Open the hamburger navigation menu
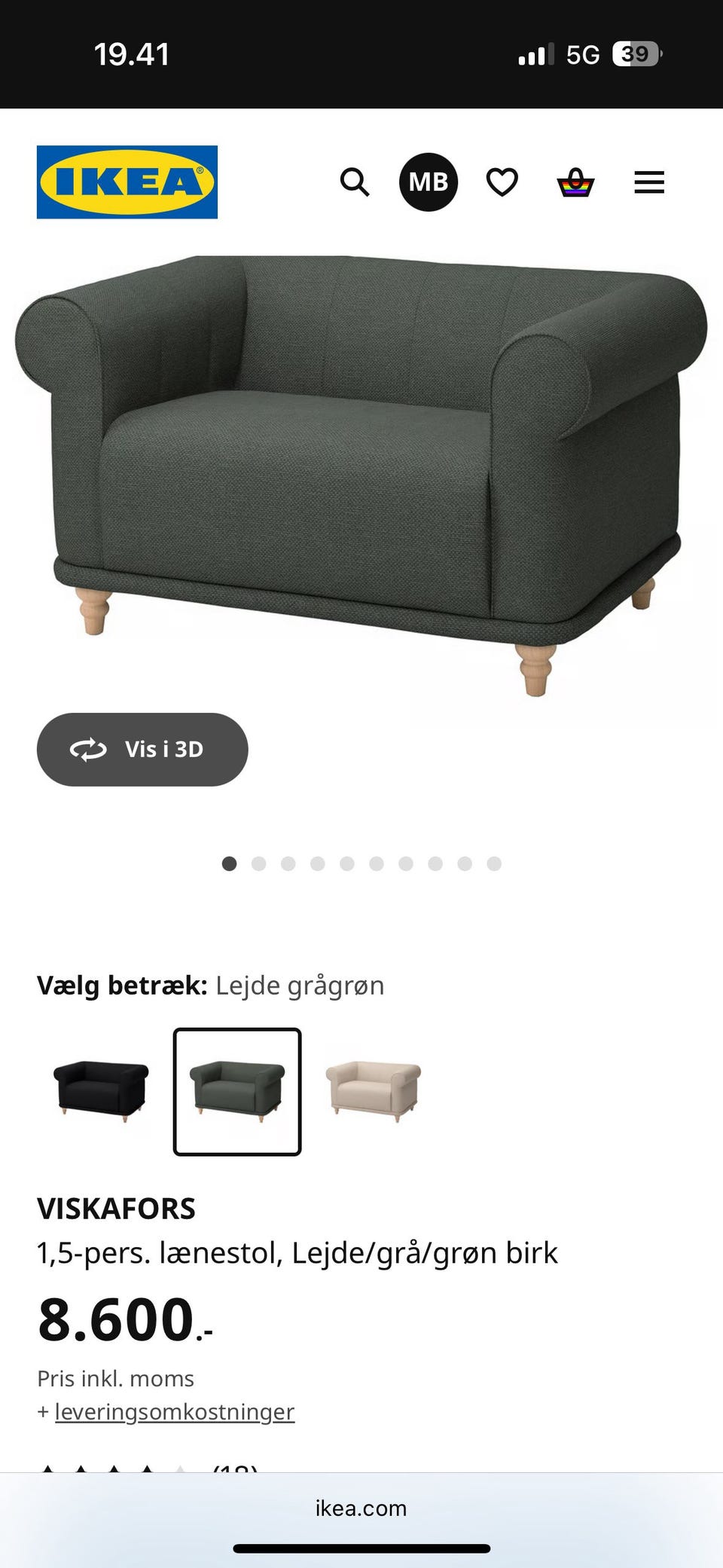This screenshot has height=1568, width=723. coord(649,182)
